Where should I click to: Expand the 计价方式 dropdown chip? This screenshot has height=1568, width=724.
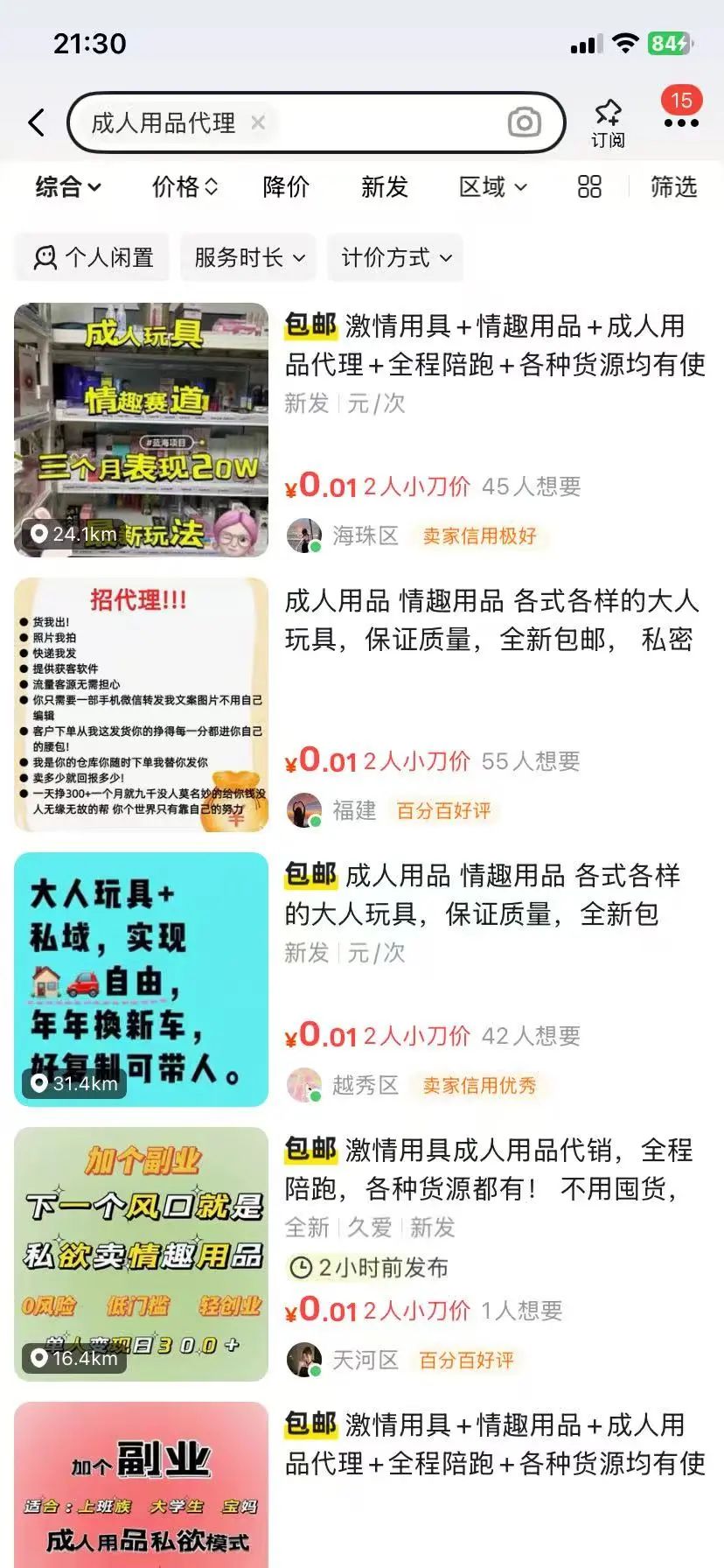point(395,257)
